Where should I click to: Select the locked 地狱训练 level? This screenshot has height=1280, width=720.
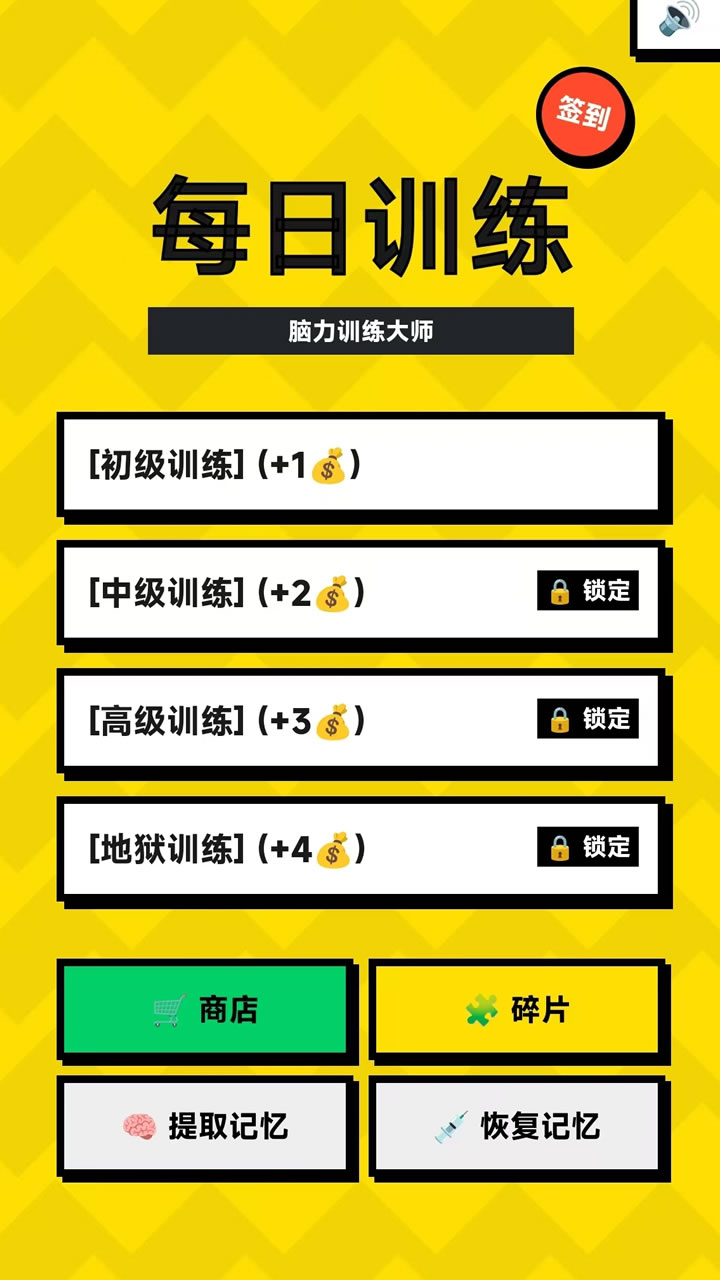coord(360,849)
